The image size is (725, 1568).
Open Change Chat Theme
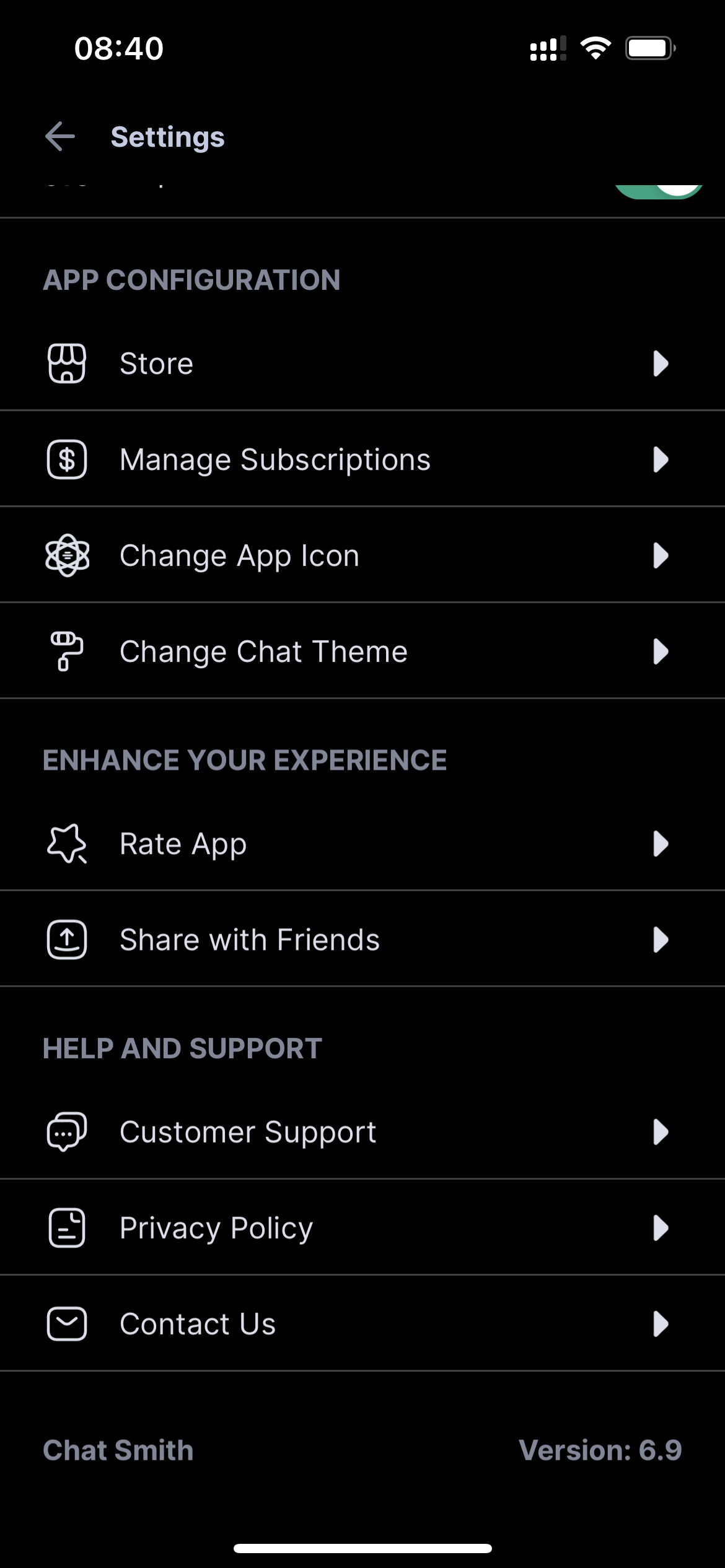pyautogui.click(x=362, y=651)
